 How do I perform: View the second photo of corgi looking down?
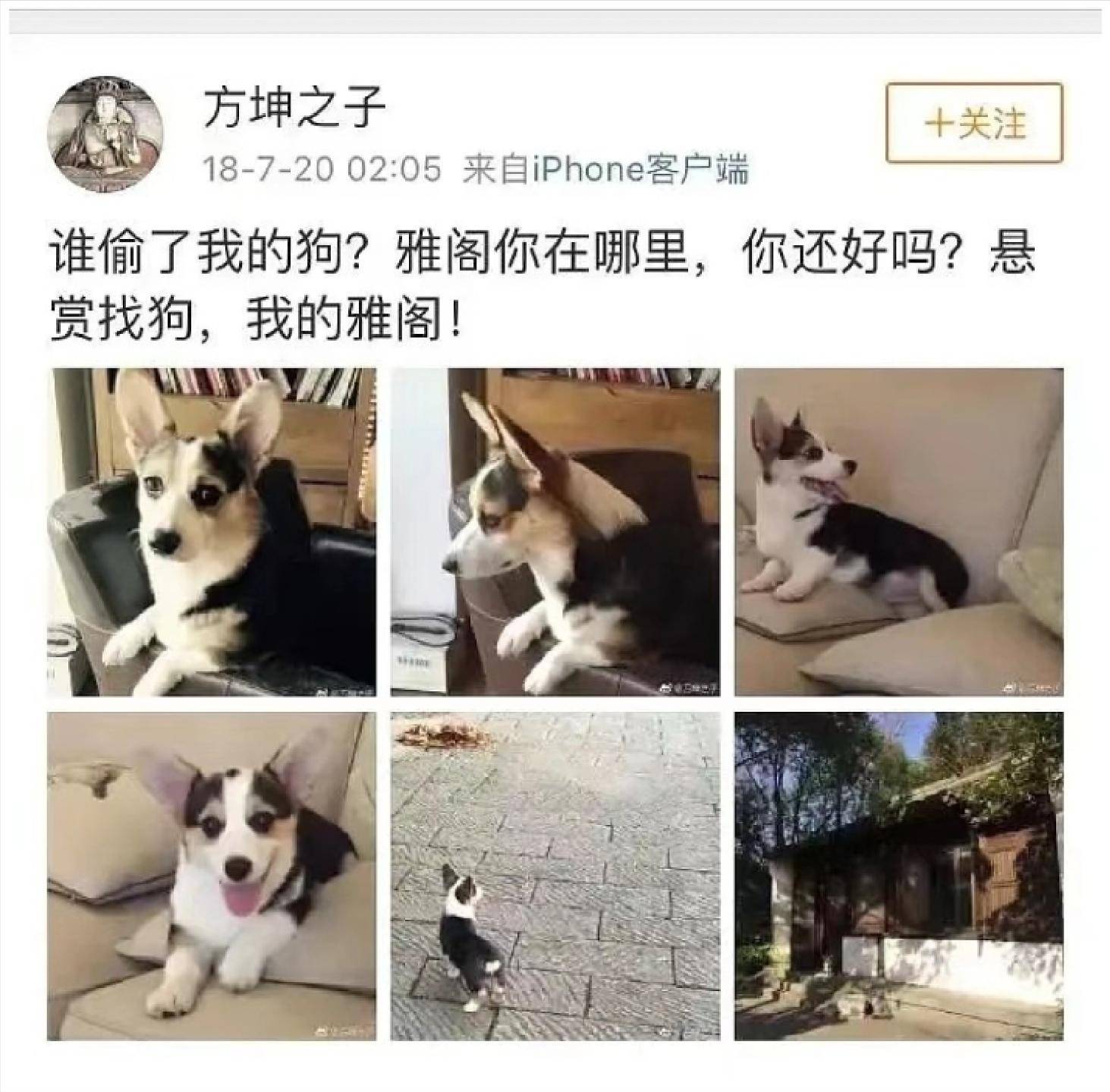point(555,532)
